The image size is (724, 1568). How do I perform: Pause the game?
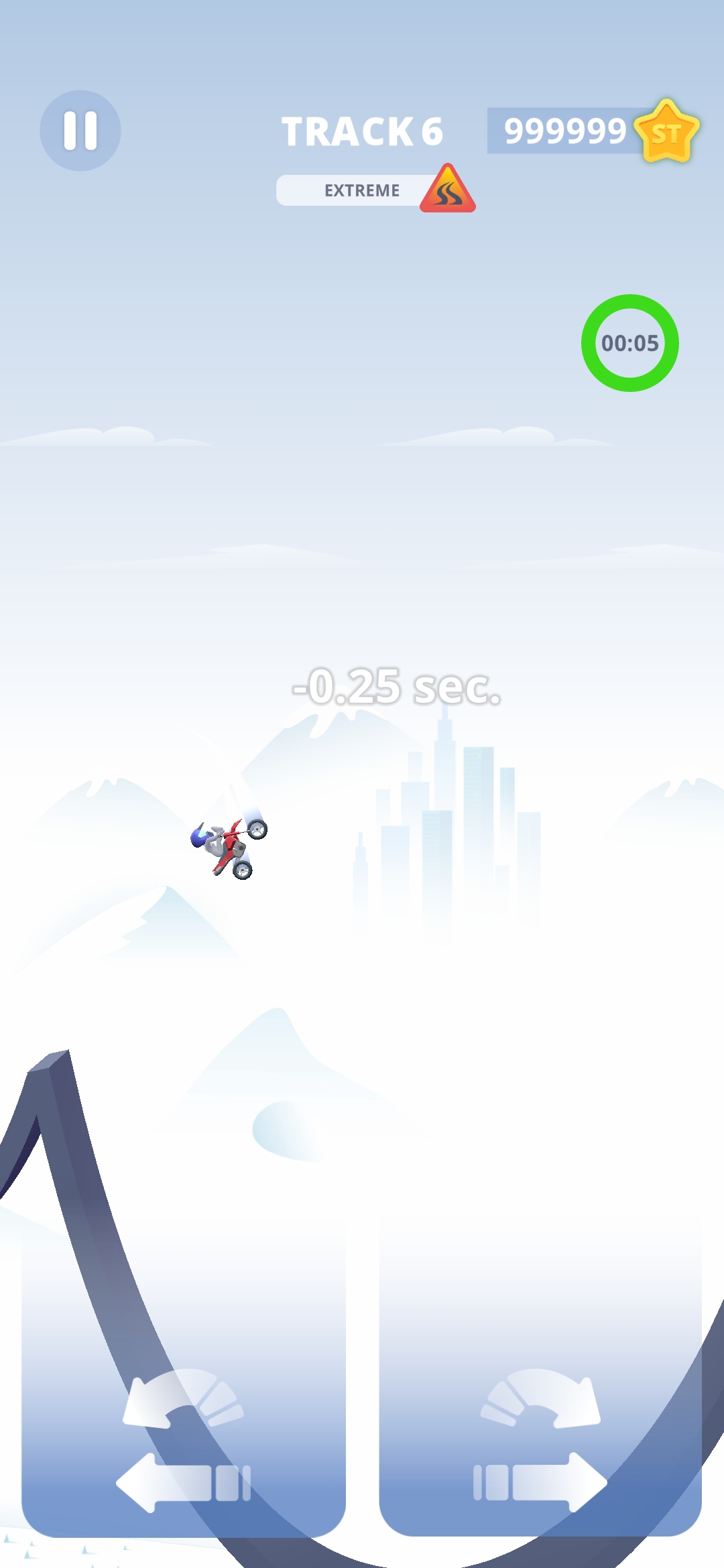click(x=80, y=131)
